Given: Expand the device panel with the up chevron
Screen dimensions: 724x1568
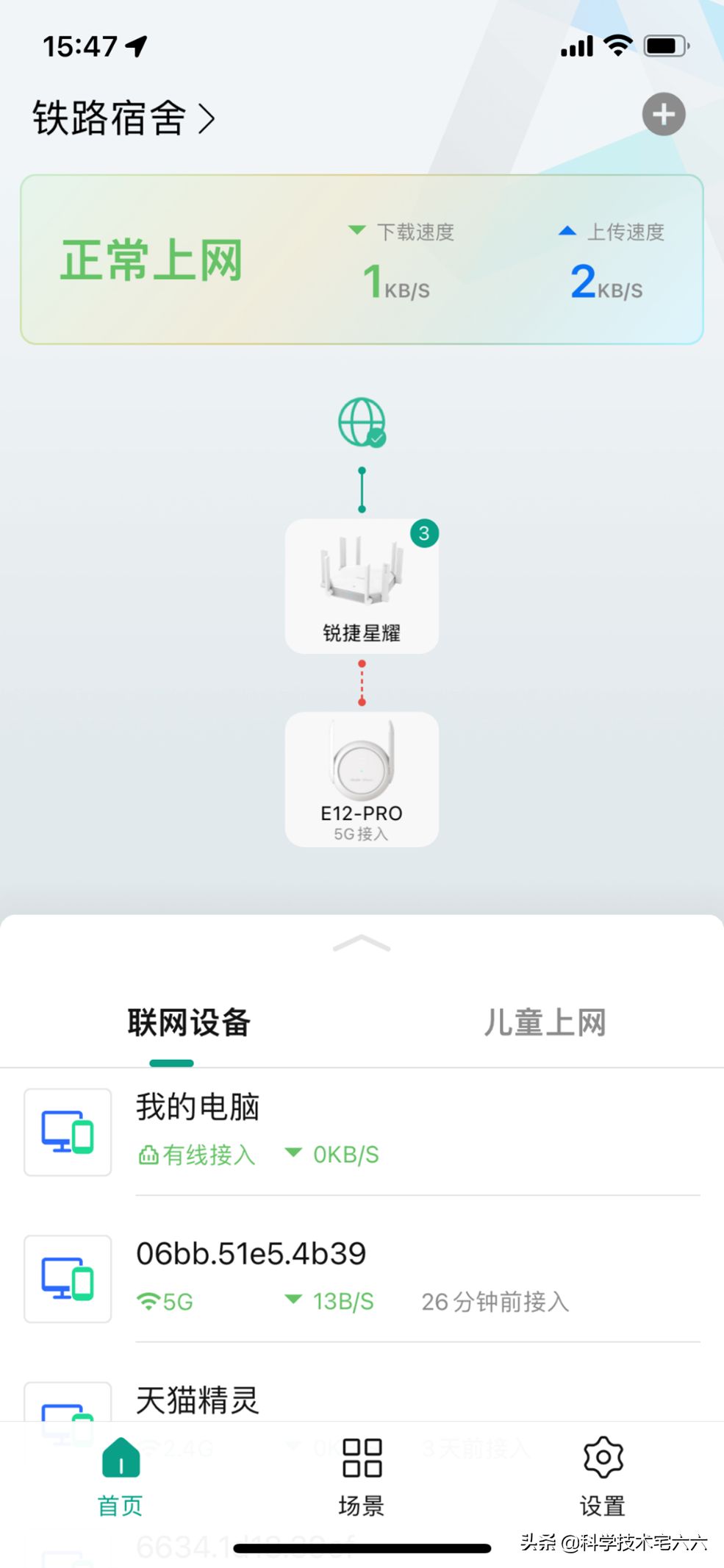Looking at the screenshot, I should [362, 944].
